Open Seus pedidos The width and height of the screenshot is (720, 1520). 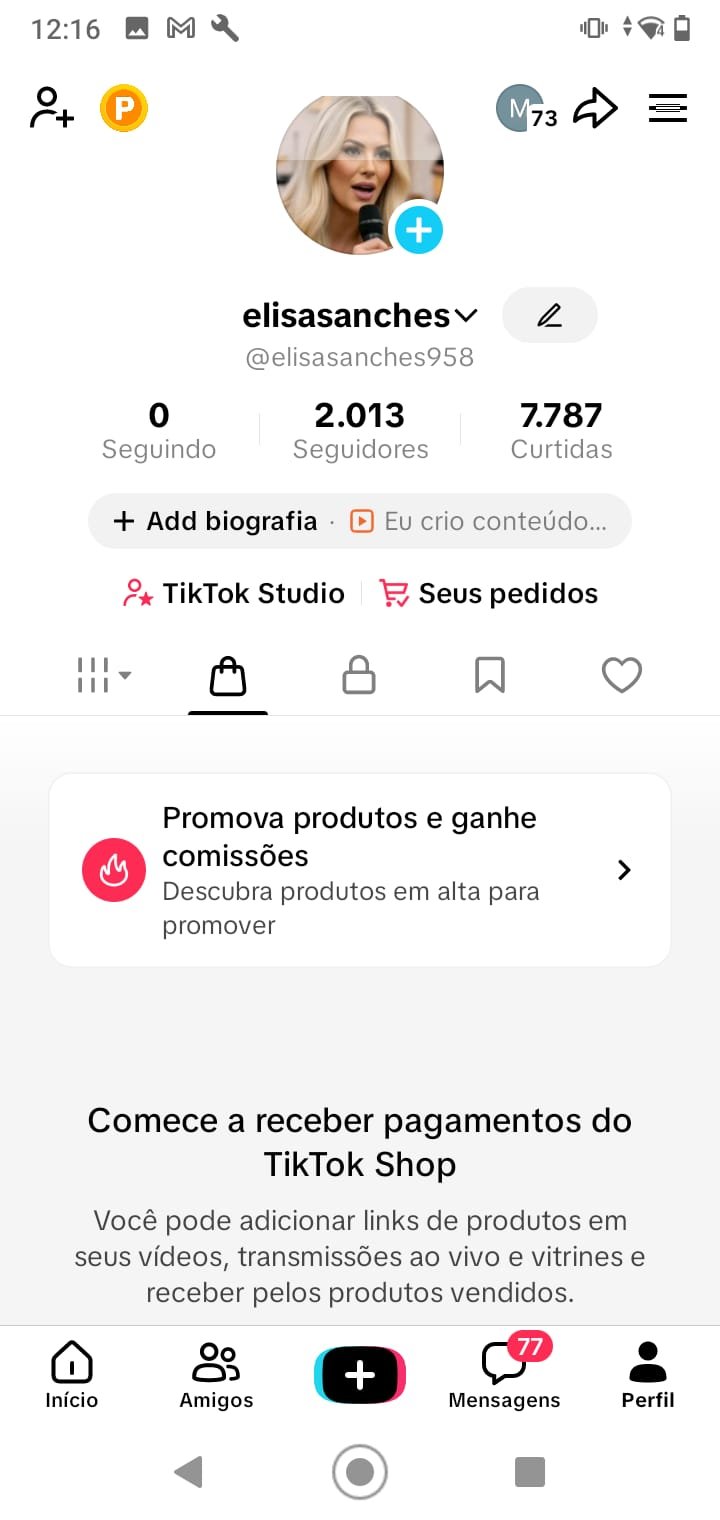tap(488, 594)
